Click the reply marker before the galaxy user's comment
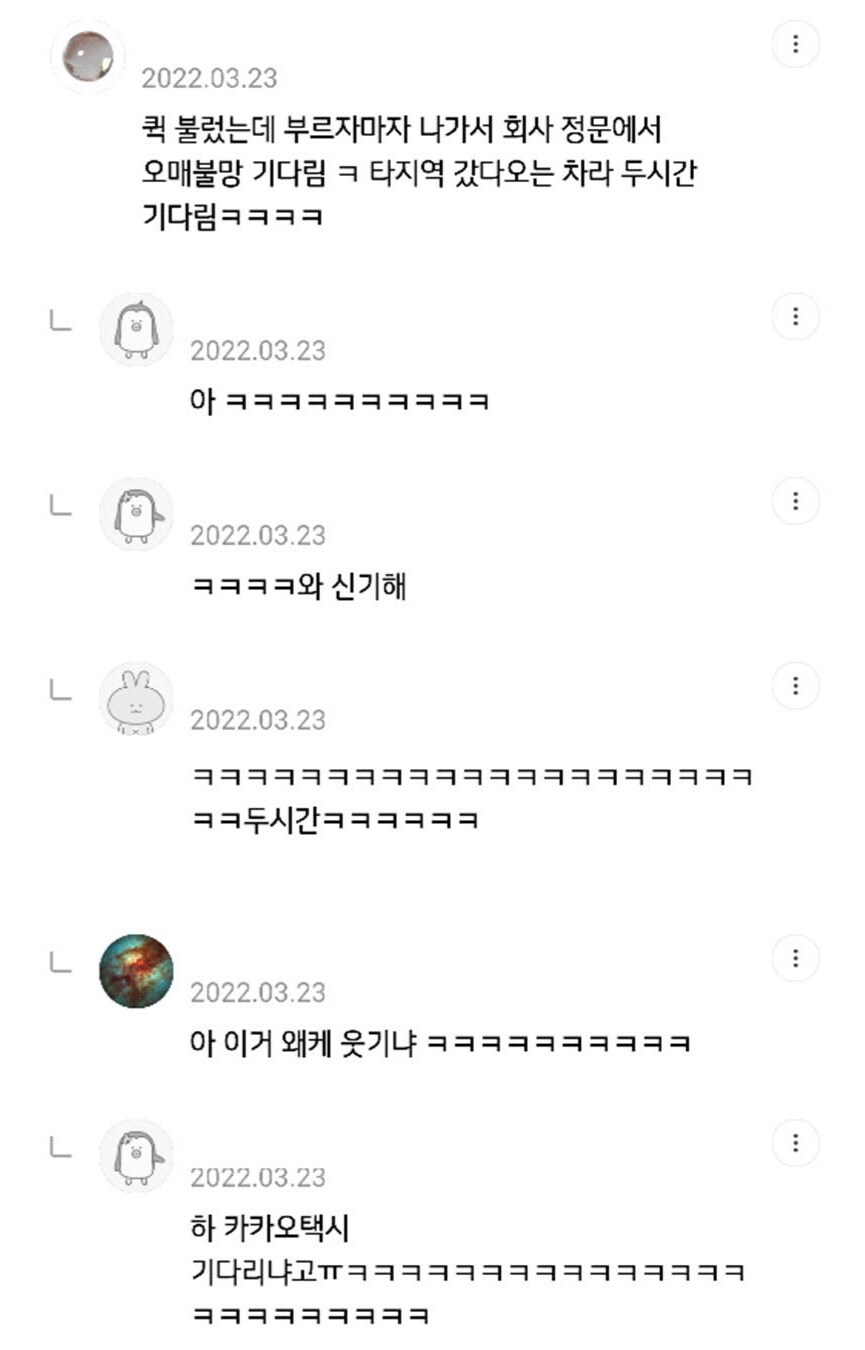The image size is (865, 1350). 57,965
